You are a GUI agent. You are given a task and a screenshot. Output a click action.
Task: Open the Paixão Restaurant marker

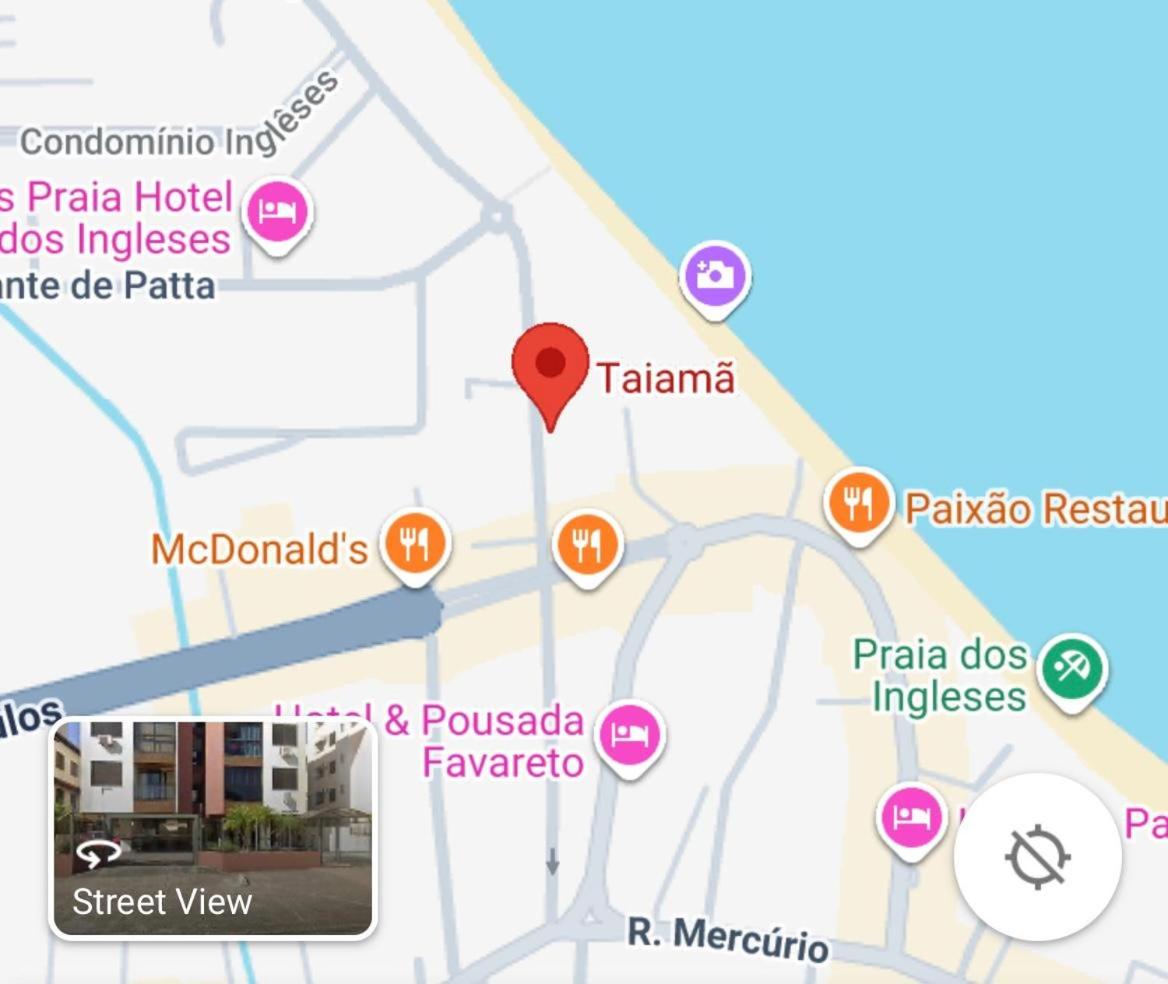(x=858, y=502)
